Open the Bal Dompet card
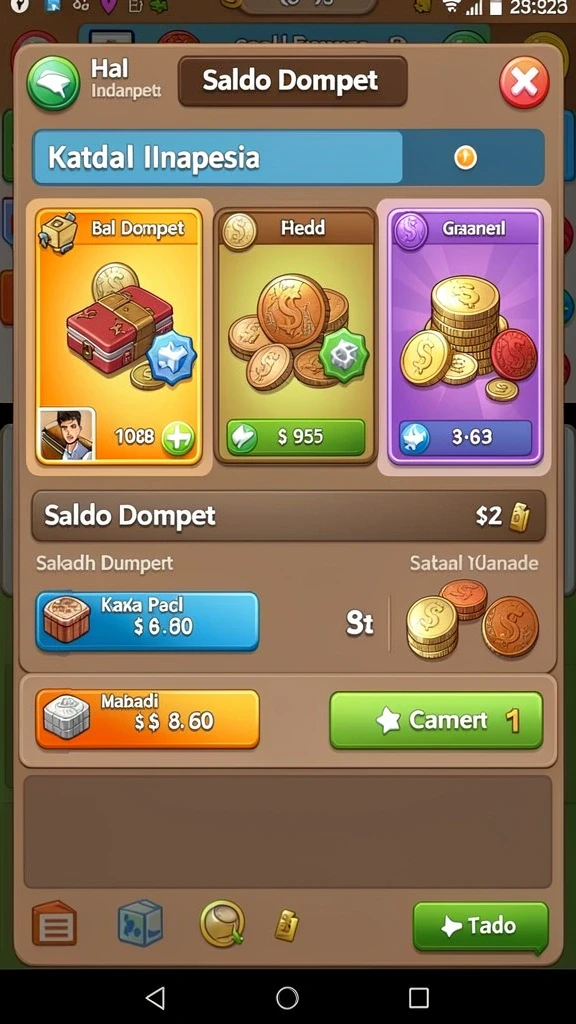Image resolution: width=576 pixels, height=1024 pixels. click(119, 336)
